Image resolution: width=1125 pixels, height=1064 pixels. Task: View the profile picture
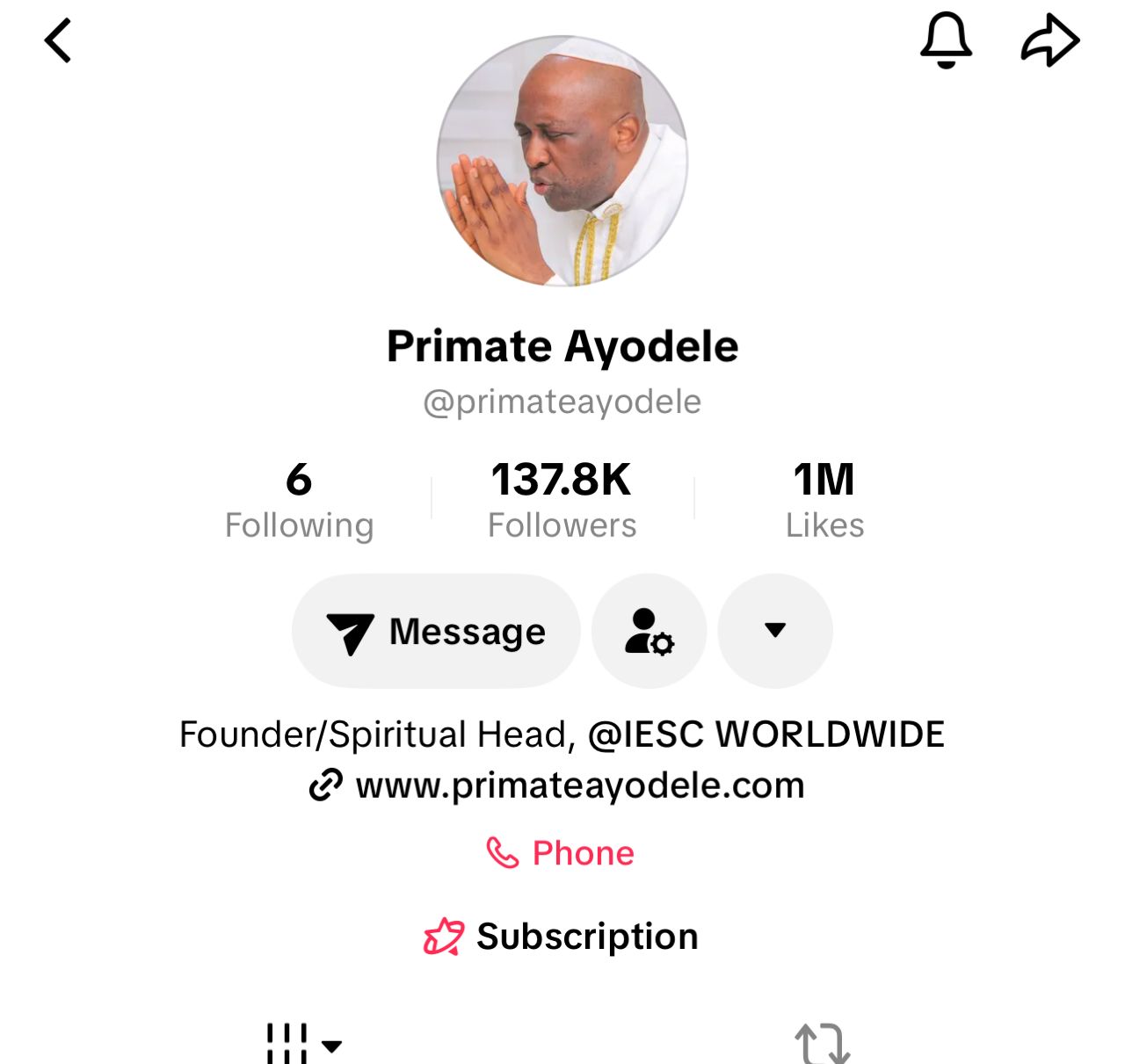click(562, 161)
